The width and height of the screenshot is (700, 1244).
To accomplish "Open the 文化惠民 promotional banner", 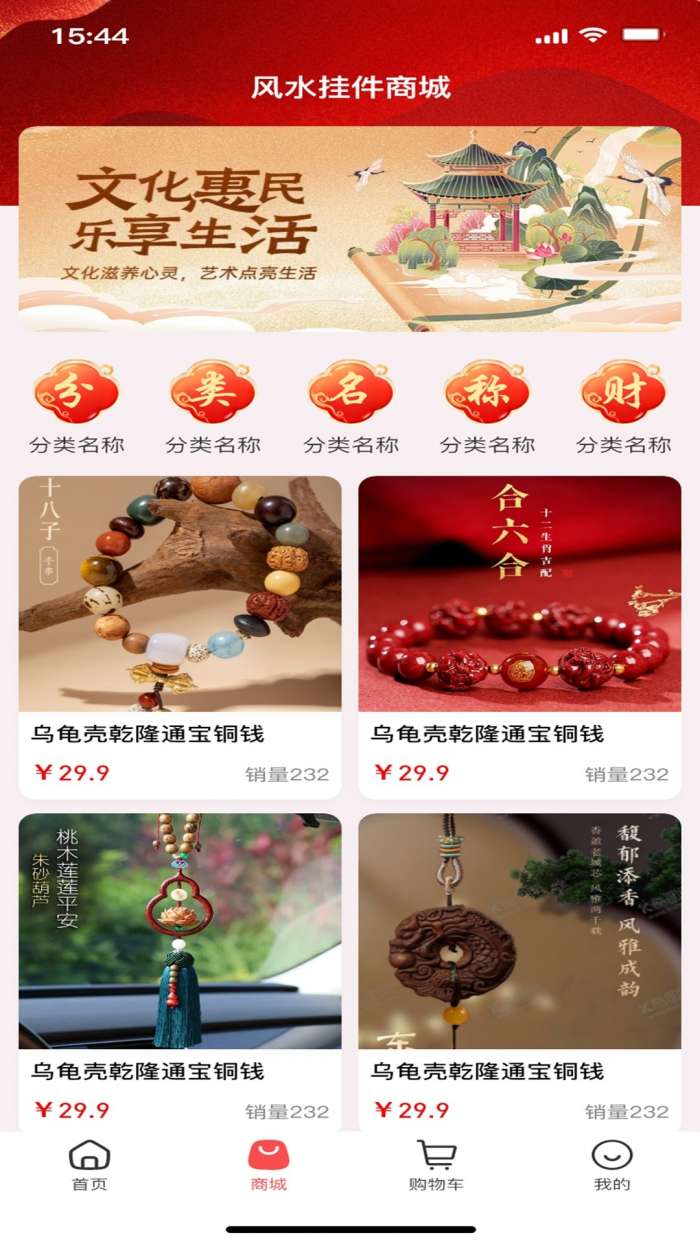I will click(x=350, y=228).
